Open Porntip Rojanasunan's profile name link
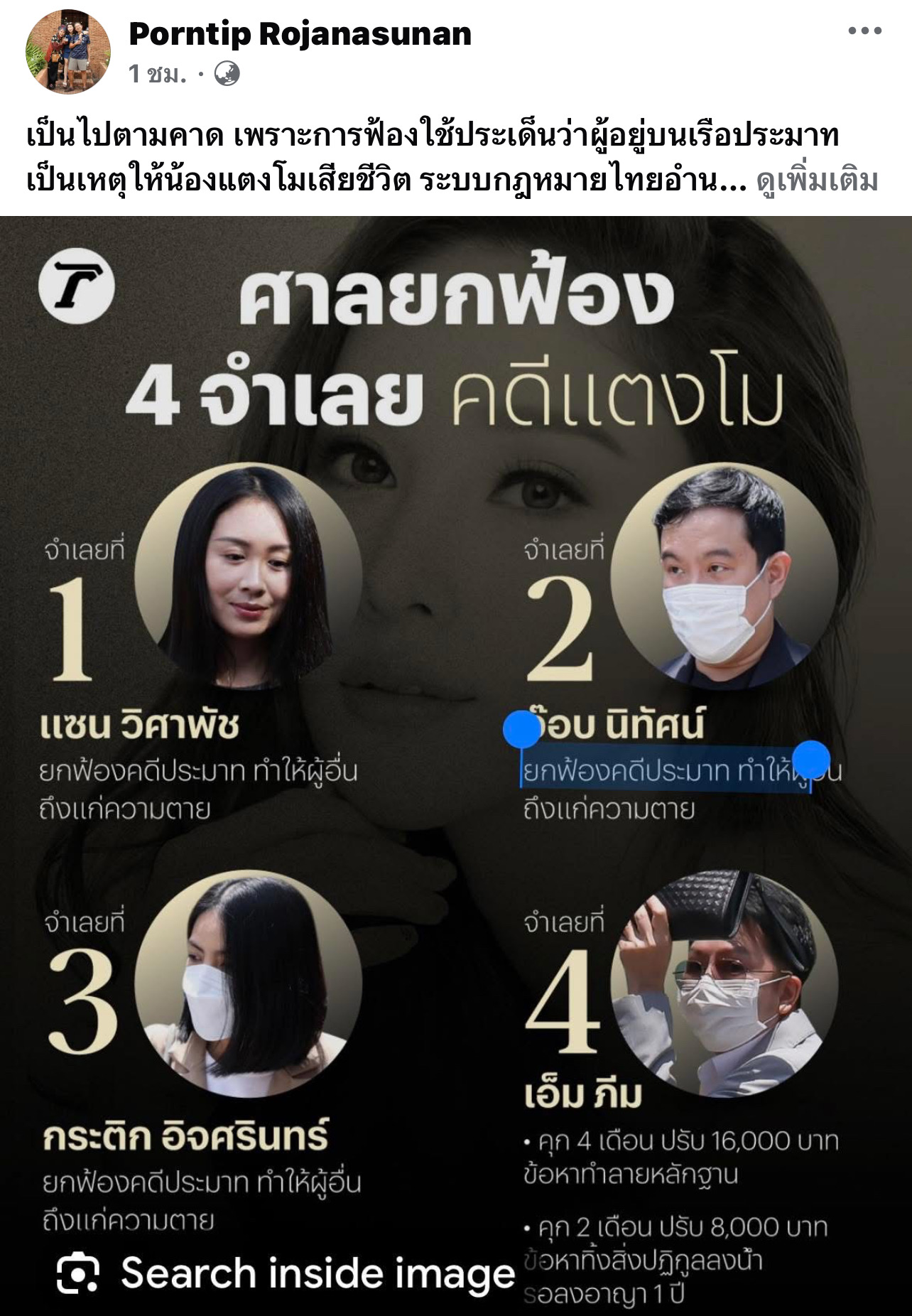The height and width of the screenshot is (1316, 912). tap(300, 33)
